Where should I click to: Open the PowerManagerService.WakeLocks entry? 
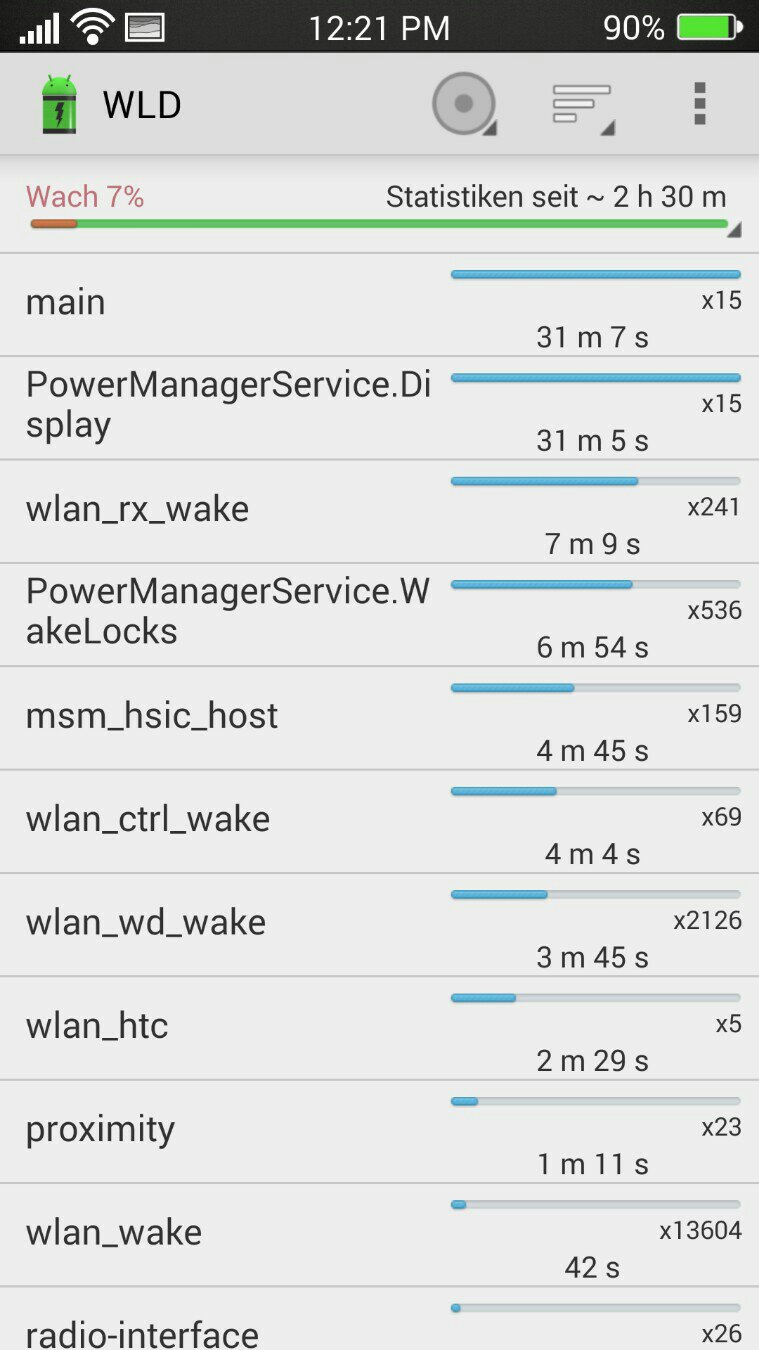point(379,615)
